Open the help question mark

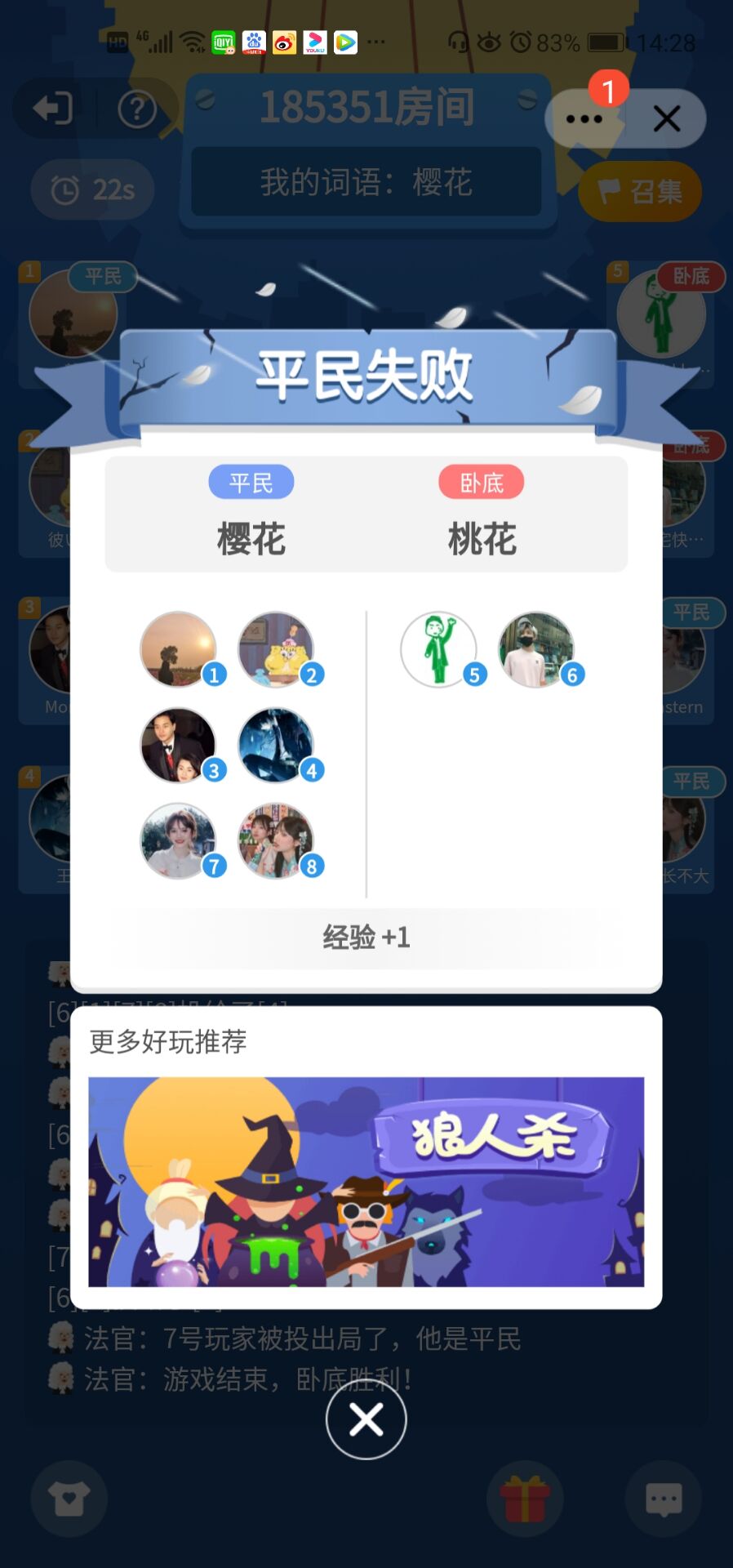click(136, 109)
